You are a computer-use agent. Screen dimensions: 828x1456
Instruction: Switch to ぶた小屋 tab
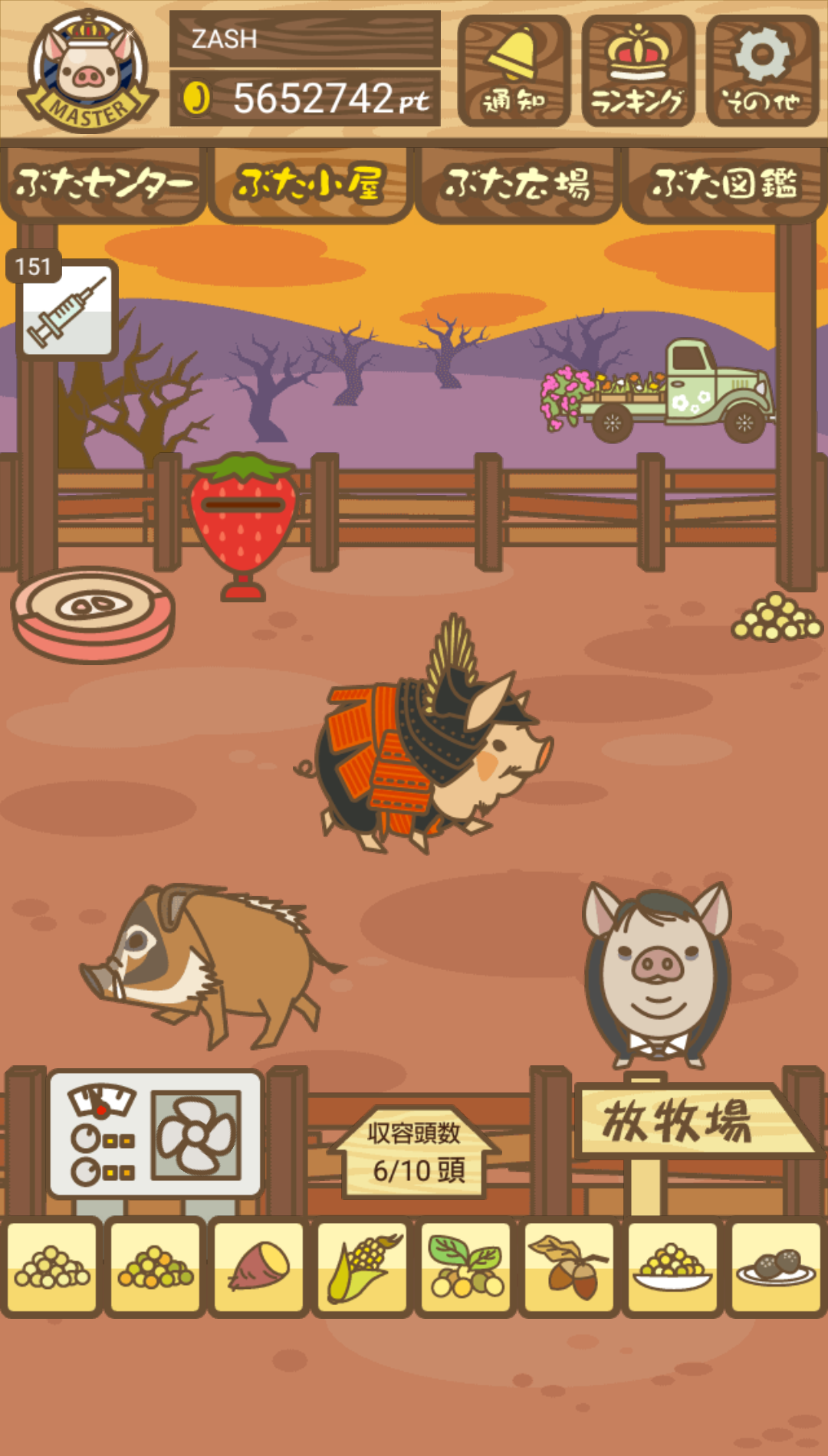[x=310, y=185]
